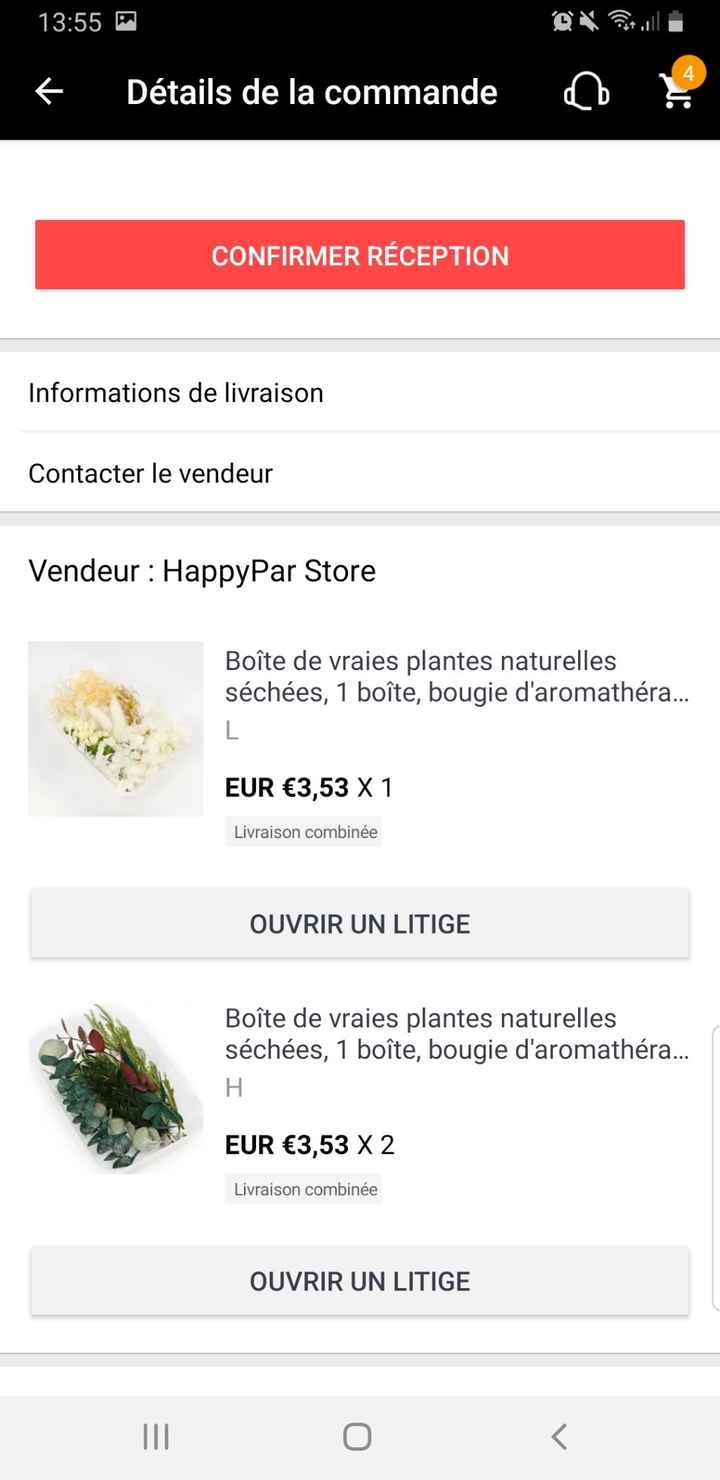
Task: Select Contacter le vendeur
Action: 360,473
